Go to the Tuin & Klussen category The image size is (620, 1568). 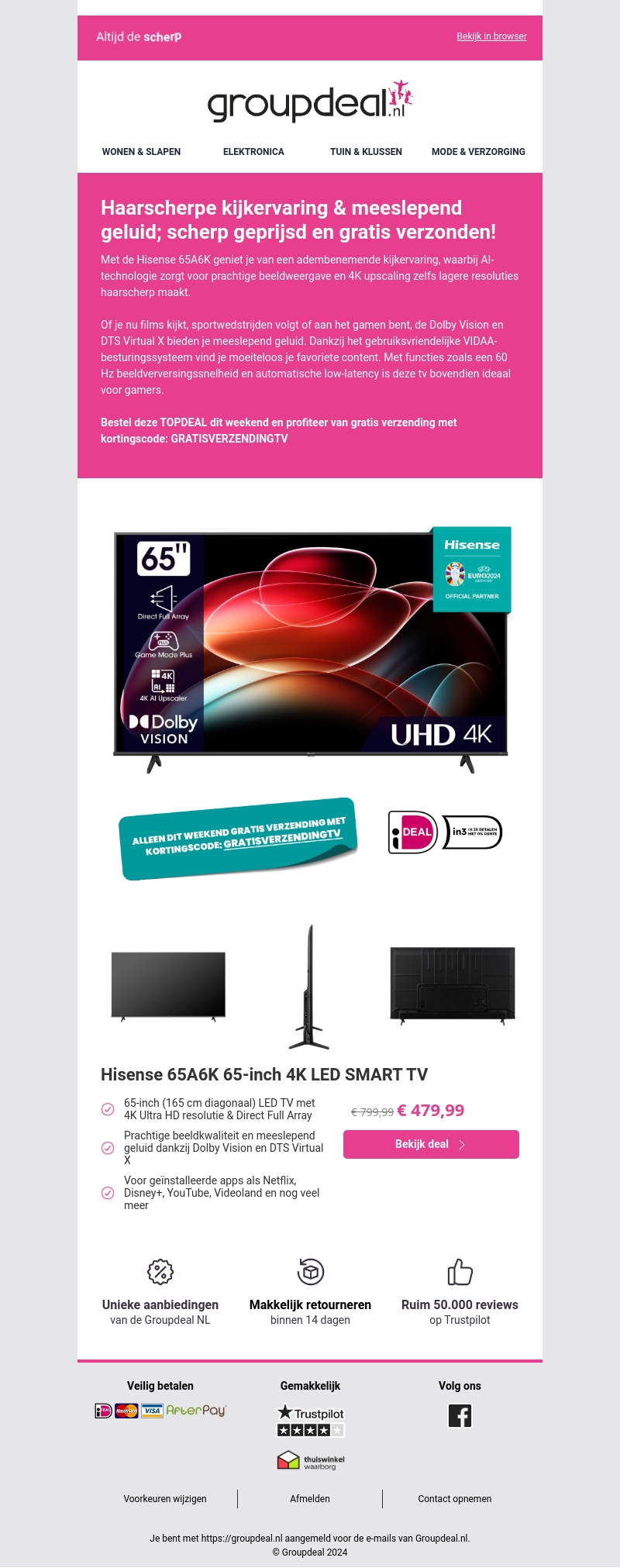pos(366,152)
